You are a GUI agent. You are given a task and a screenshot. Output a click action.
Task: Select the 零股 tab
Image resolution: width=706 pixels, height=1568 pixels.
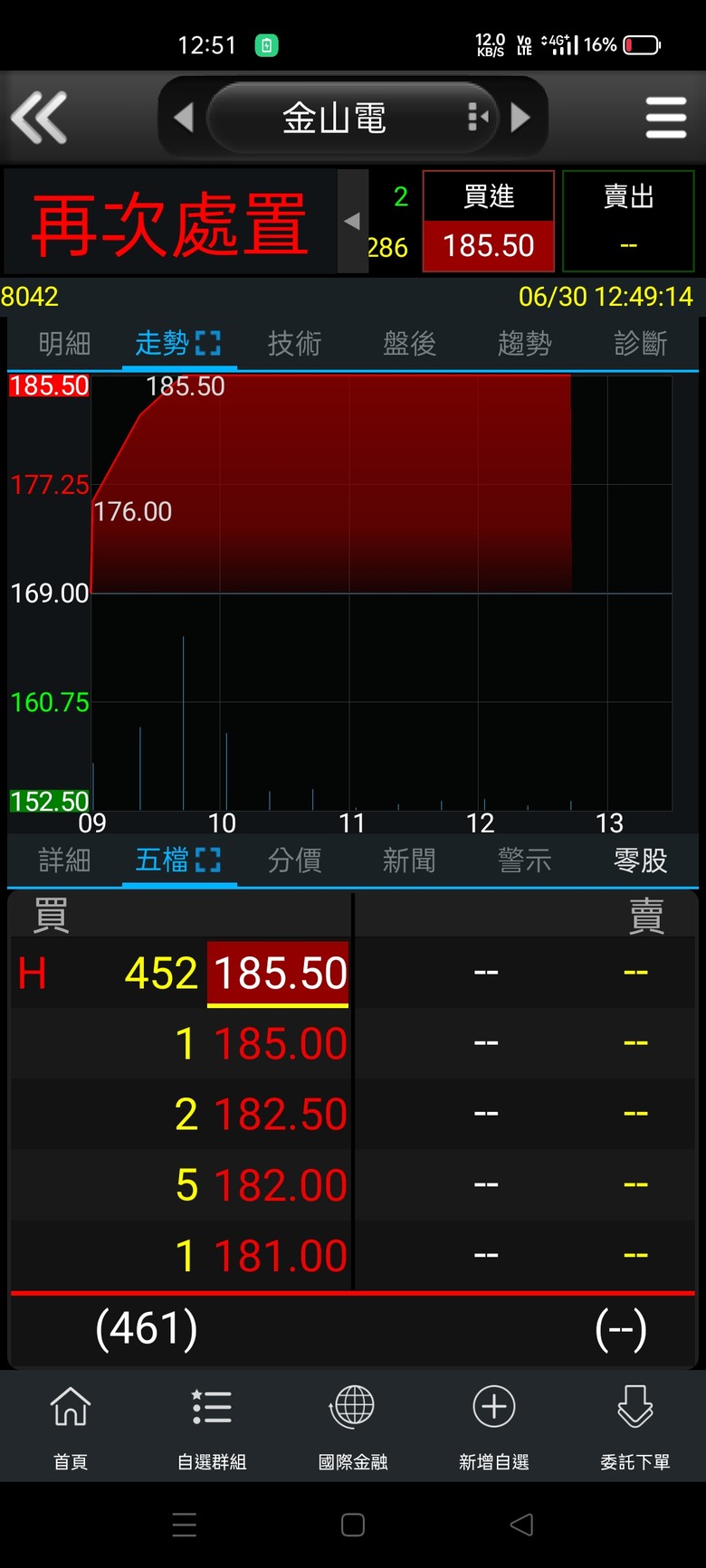pyautogui.click(x=640, y=860)
